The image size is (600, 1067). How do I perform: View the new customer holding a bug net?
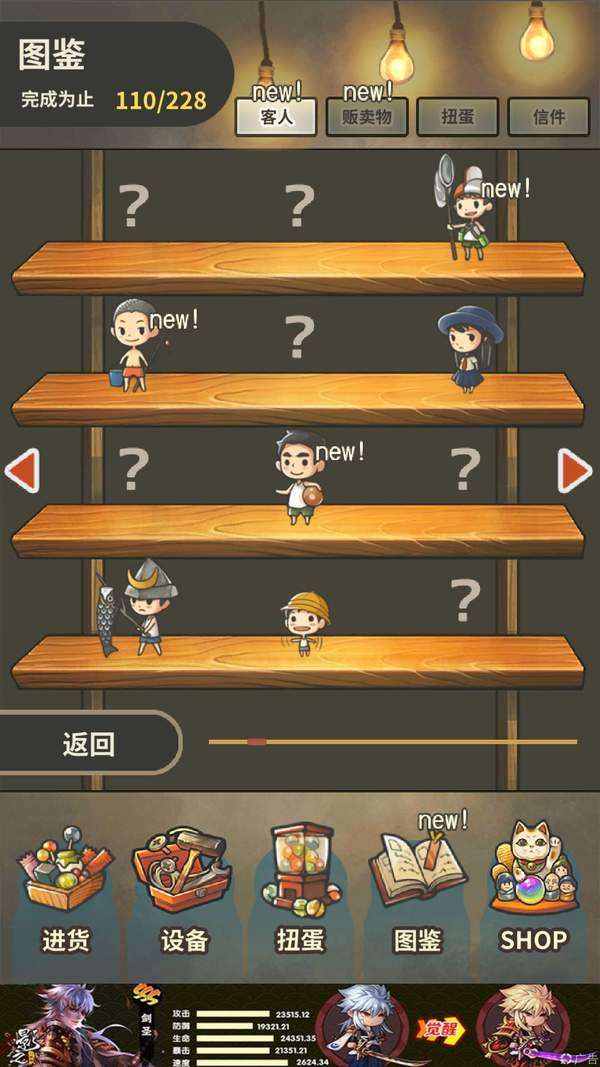click(463, 210)
